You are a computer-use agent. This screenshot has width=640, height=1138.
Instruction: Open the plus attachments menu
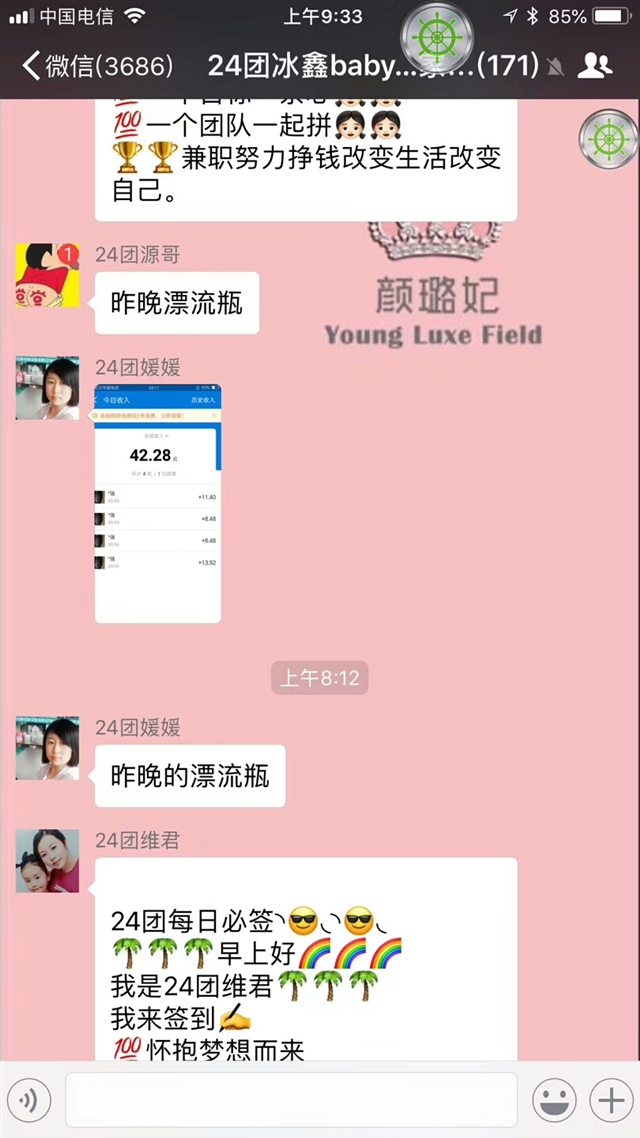(611, 1100)
